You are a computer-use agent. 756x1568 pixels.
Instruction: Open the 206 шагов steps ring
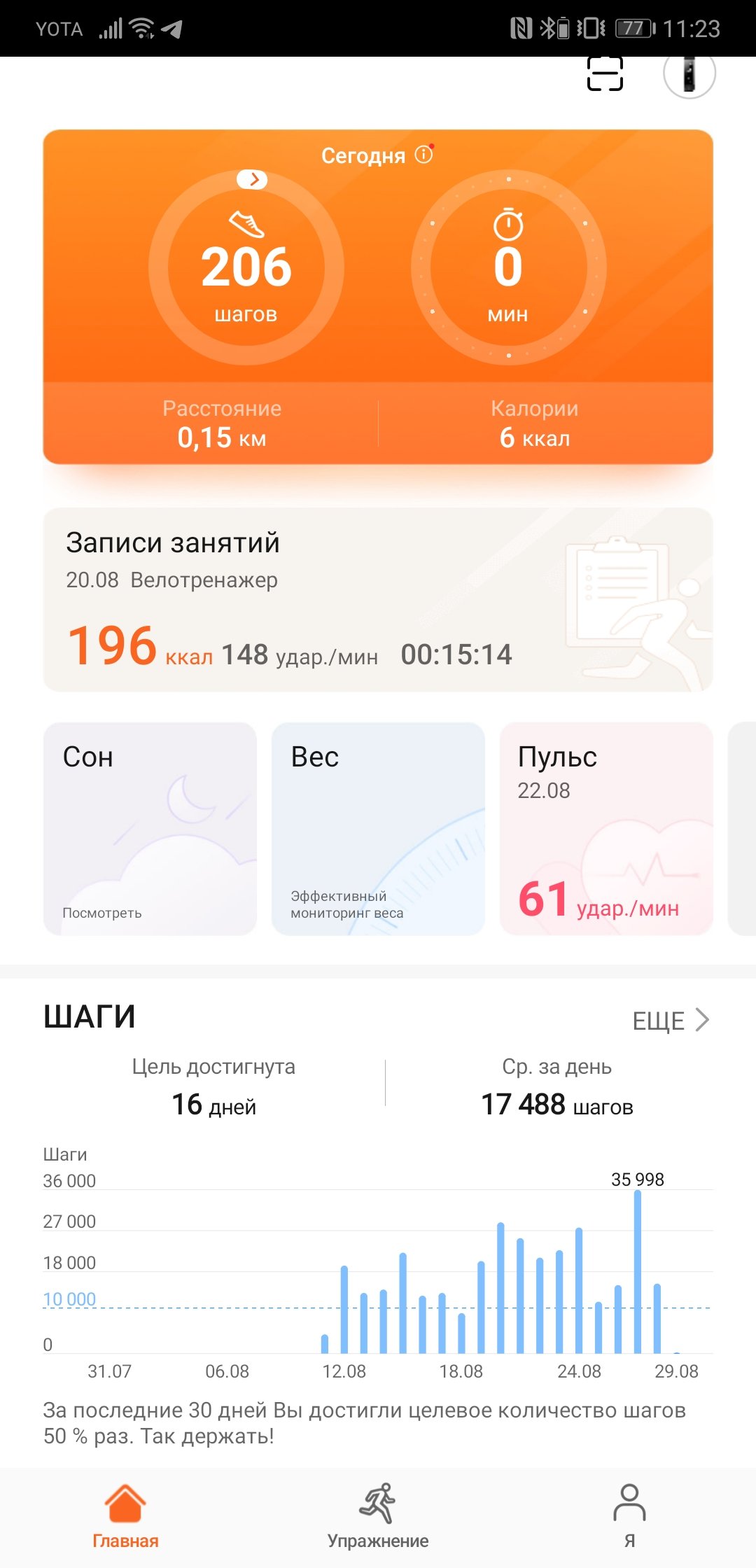click(246, 267)
